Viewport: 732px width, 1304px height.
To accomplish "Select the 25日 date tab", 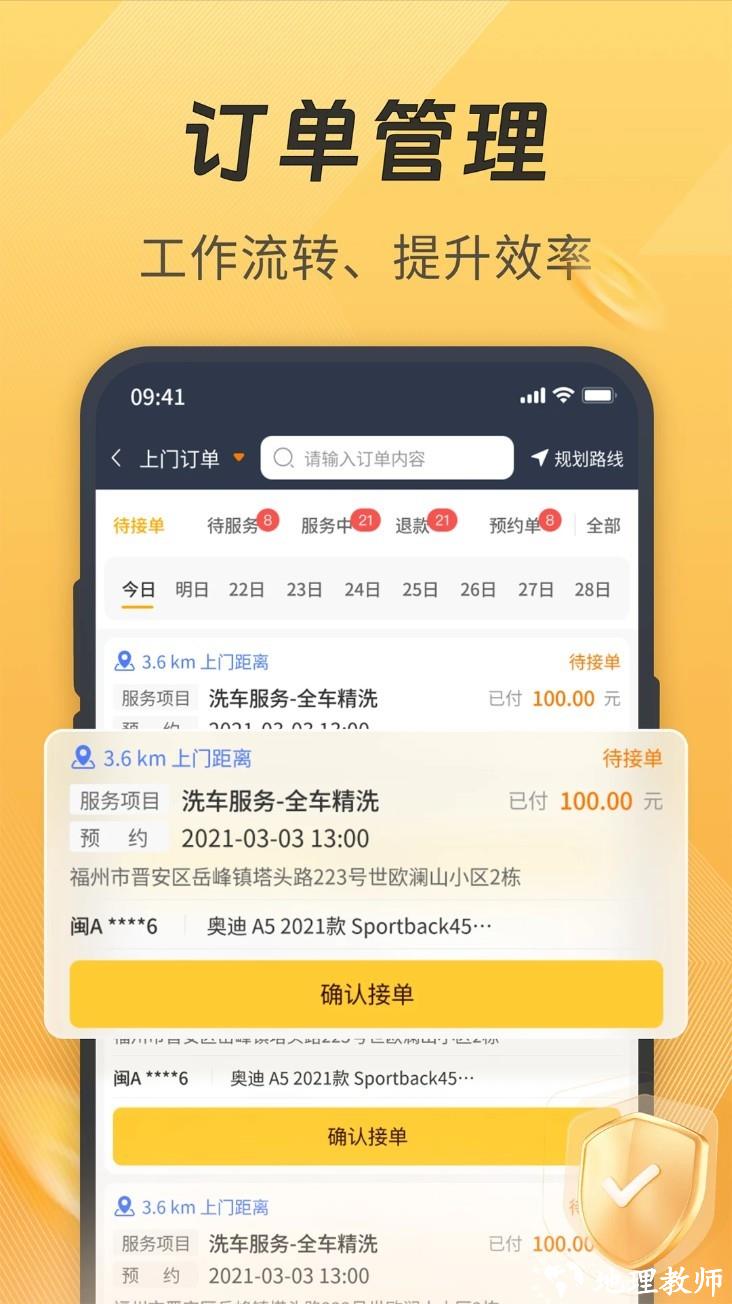I will pos(420,589).
